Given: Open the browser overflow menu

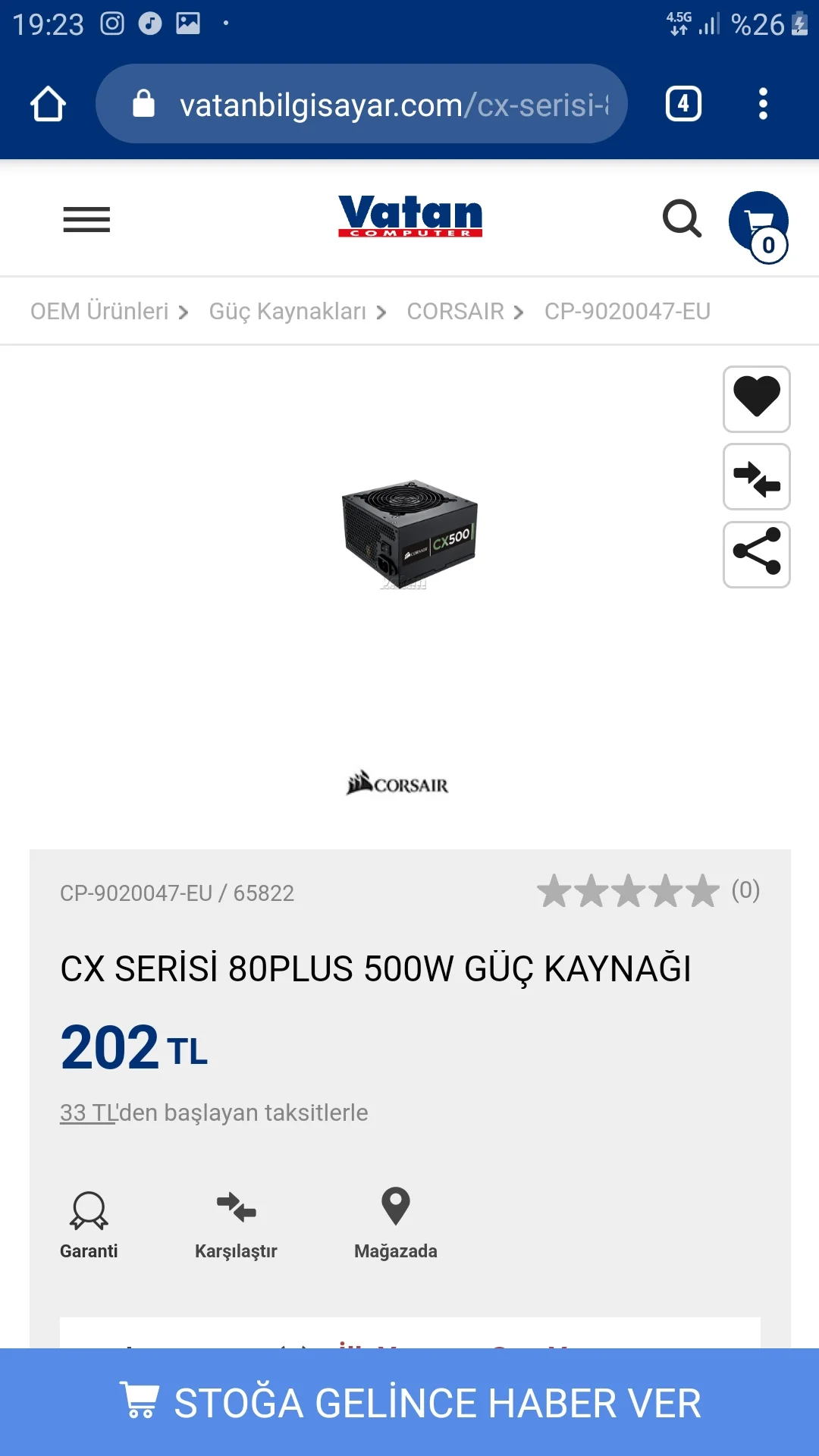Looking at the screenshot, I should (x=763, y=104).
